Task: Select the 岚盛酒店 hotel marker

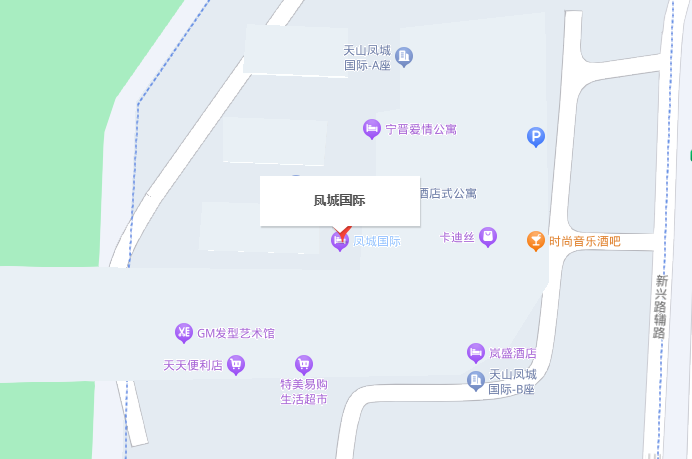Action: pos(476,352)
